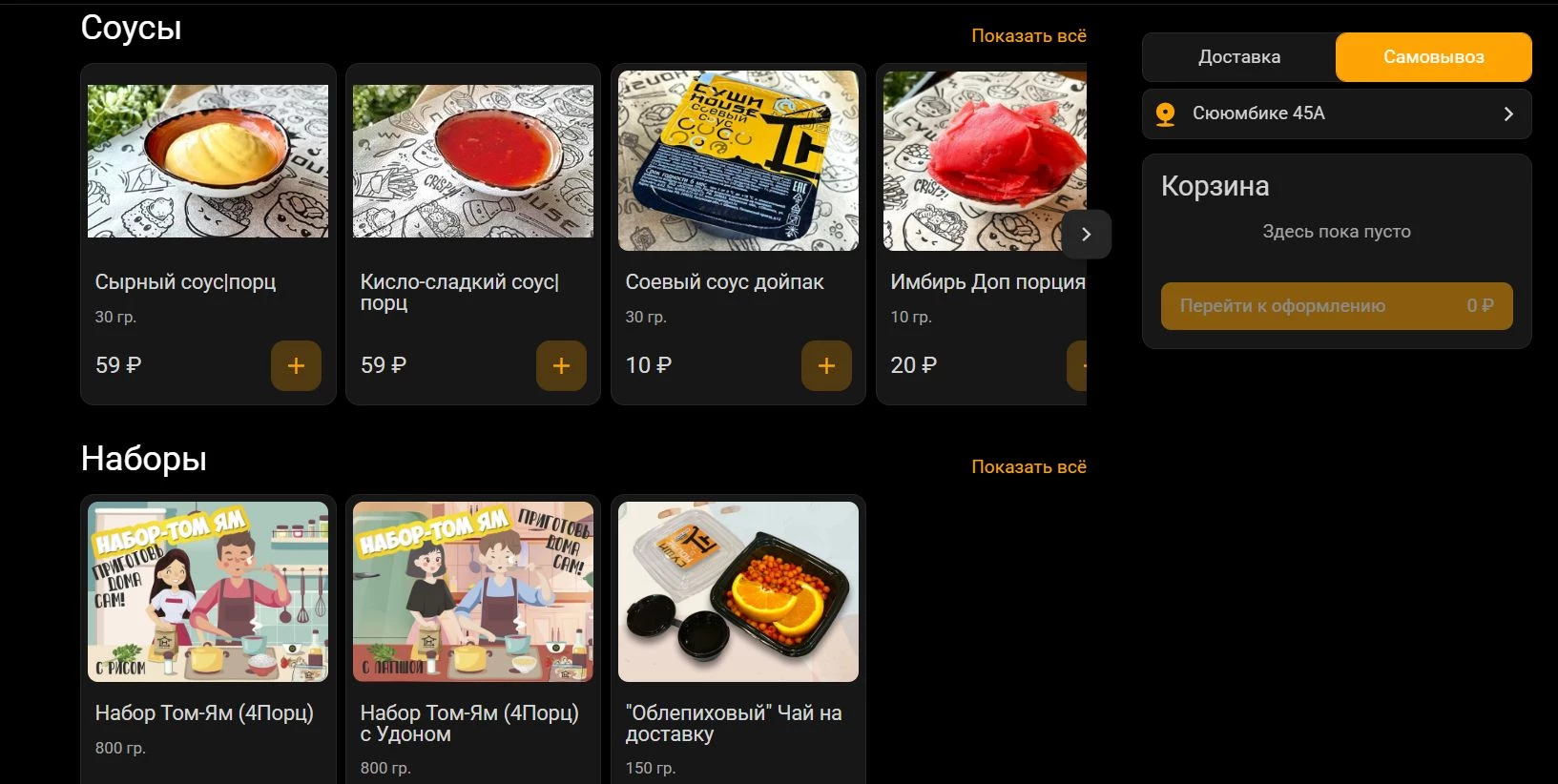The width and height of the screenshot is (1558, 784).
Task: Open the Сююмбике 45А address selector
Action: (1336, 113)
